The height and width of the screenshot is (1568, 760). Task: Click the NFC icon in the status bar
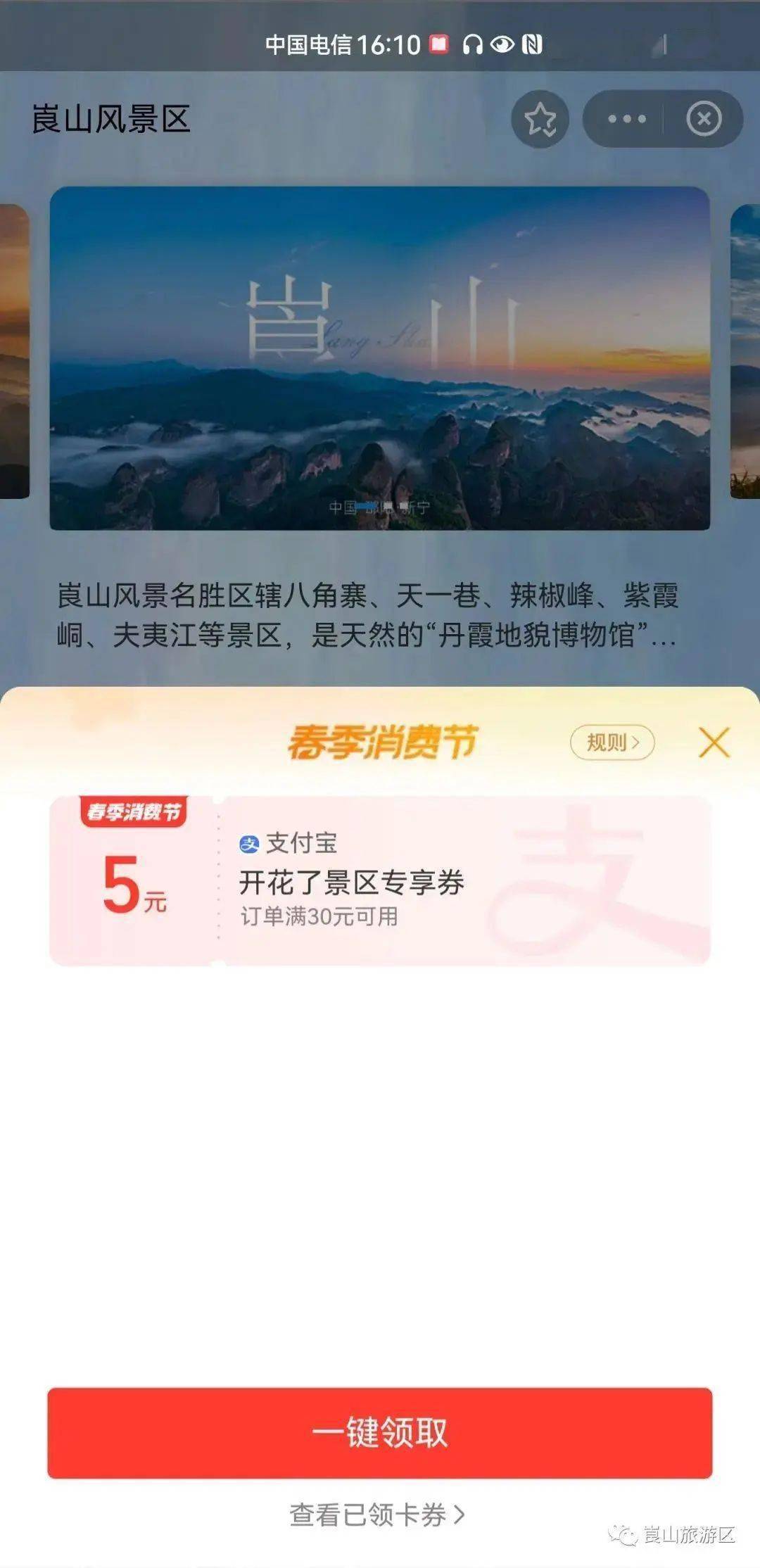click(531, 42)
